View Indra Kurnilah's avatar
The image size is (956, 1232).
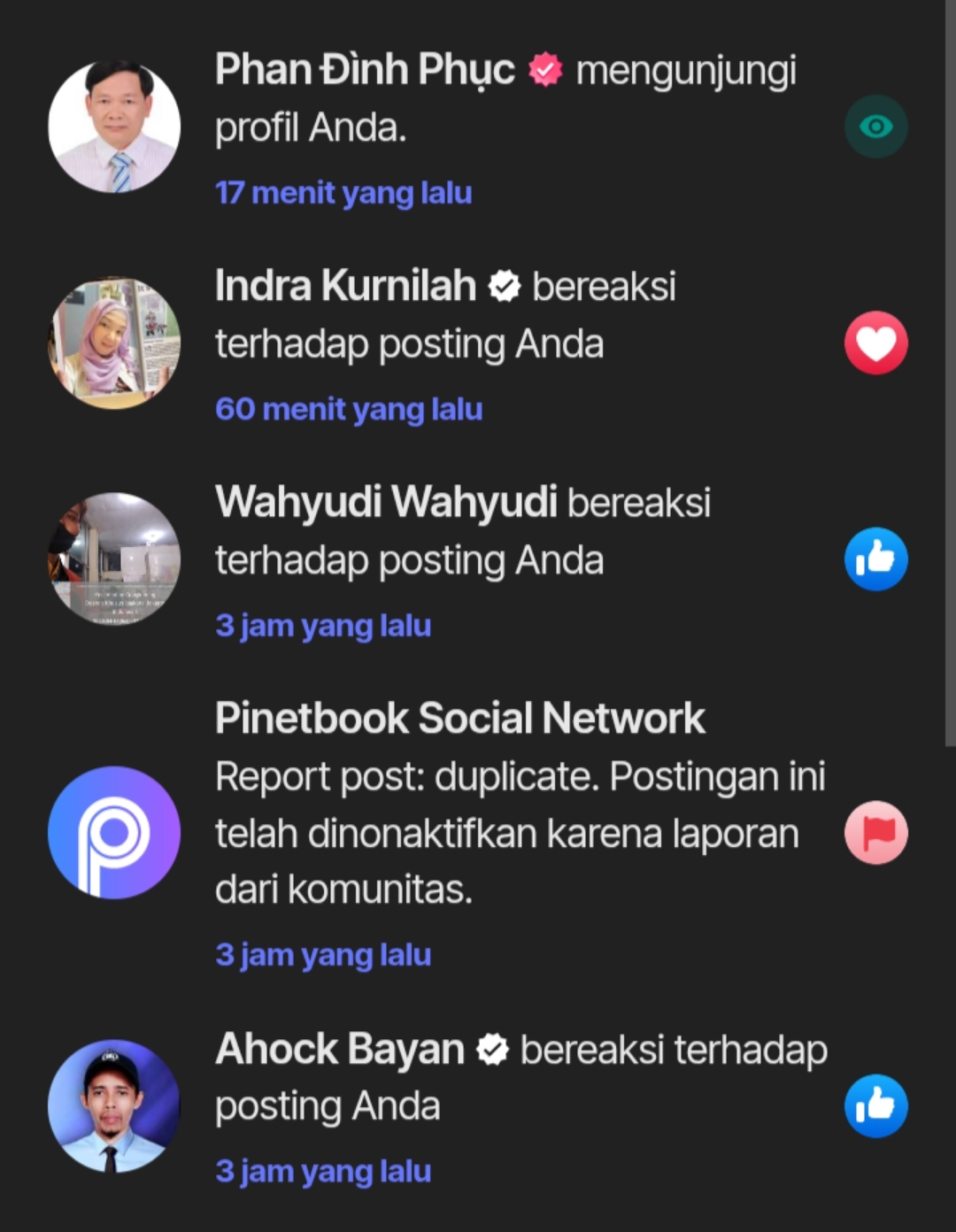[114, 343]
